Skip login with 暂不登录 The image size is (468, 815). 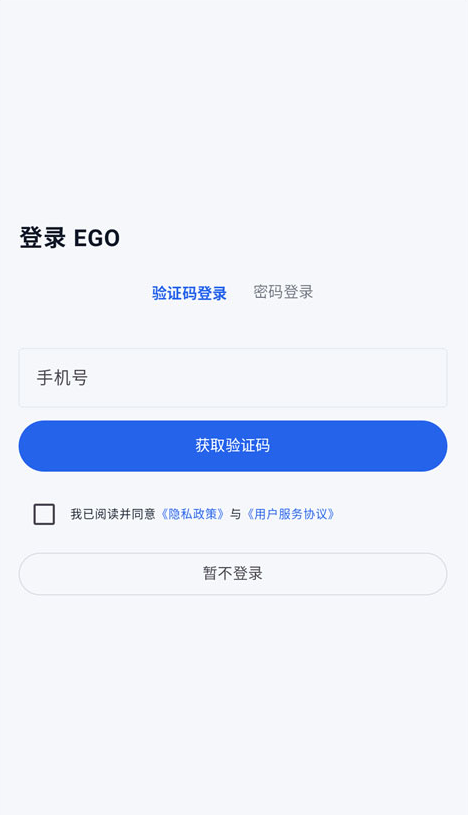233,574
